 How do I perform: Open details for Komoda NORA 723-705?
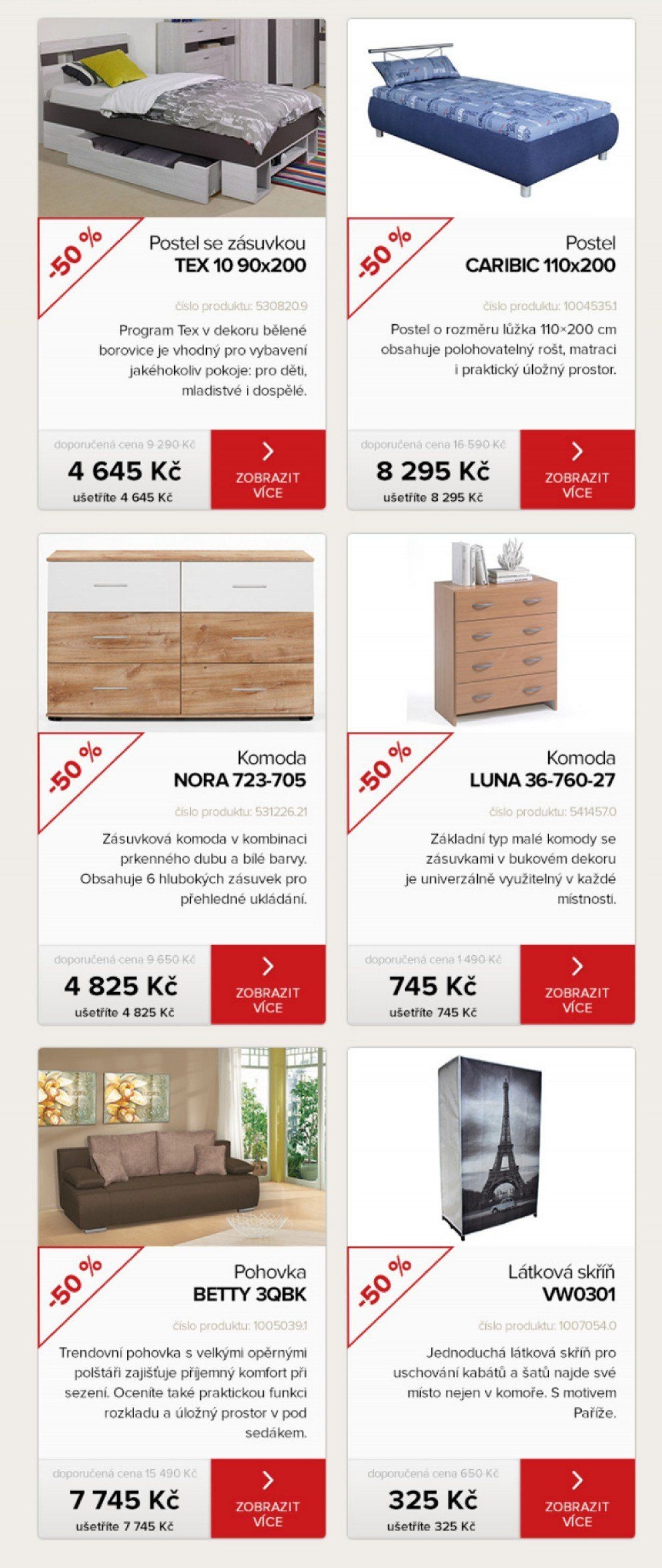click(x=268, y=984)
